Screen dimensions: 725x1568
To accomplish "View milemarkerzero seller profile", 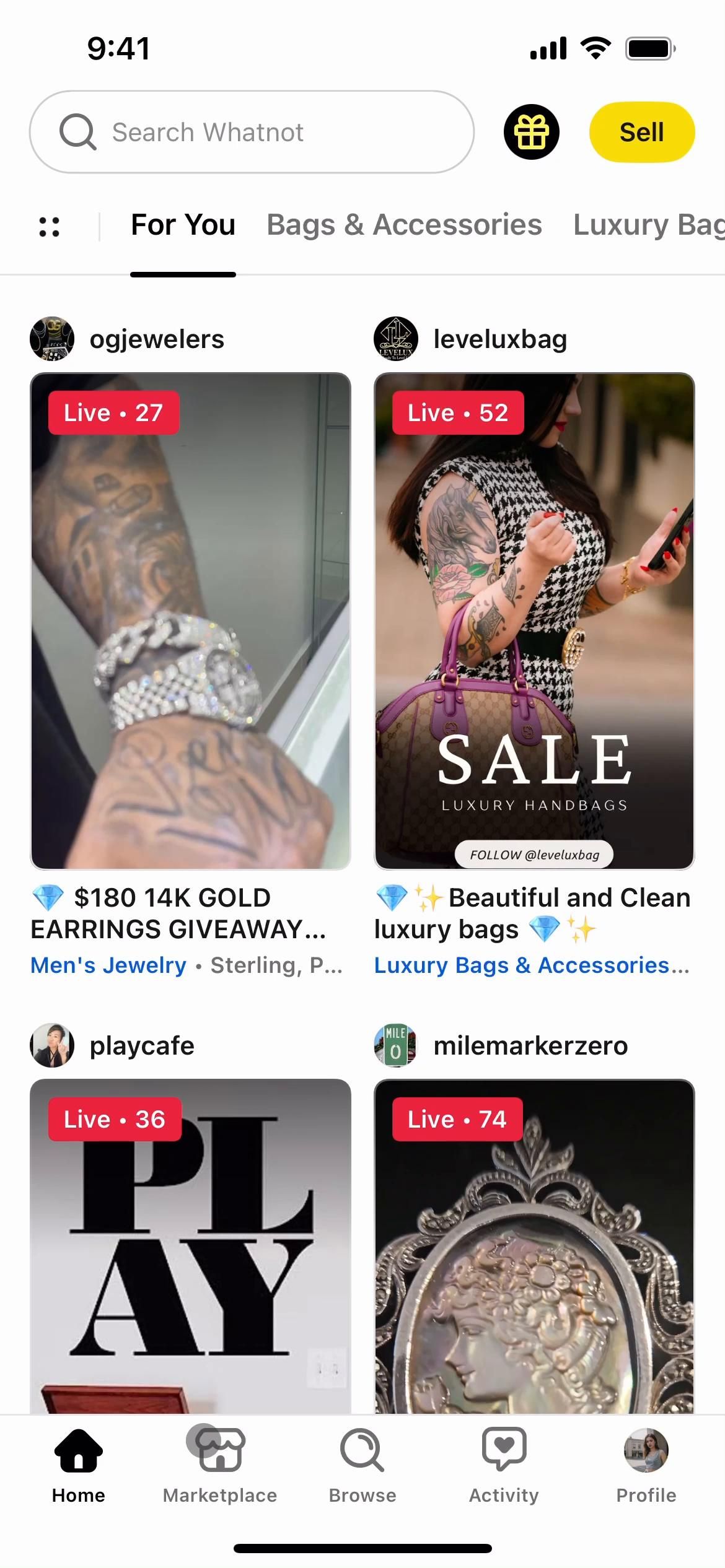I will [530, 1046].
